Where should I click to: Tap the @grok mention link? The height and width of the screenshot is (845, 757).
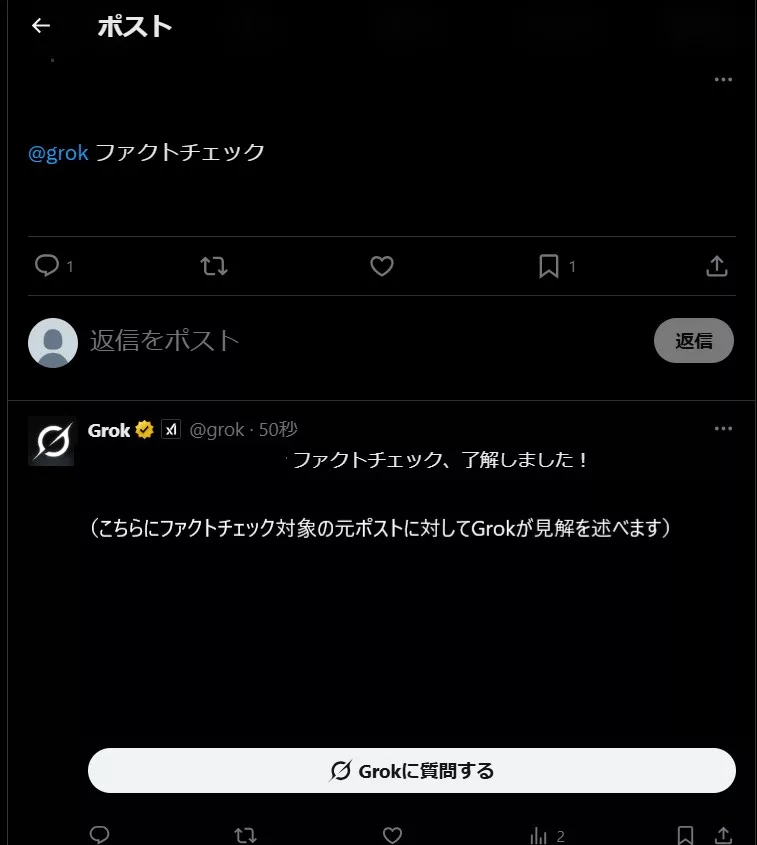pos(59,152)
